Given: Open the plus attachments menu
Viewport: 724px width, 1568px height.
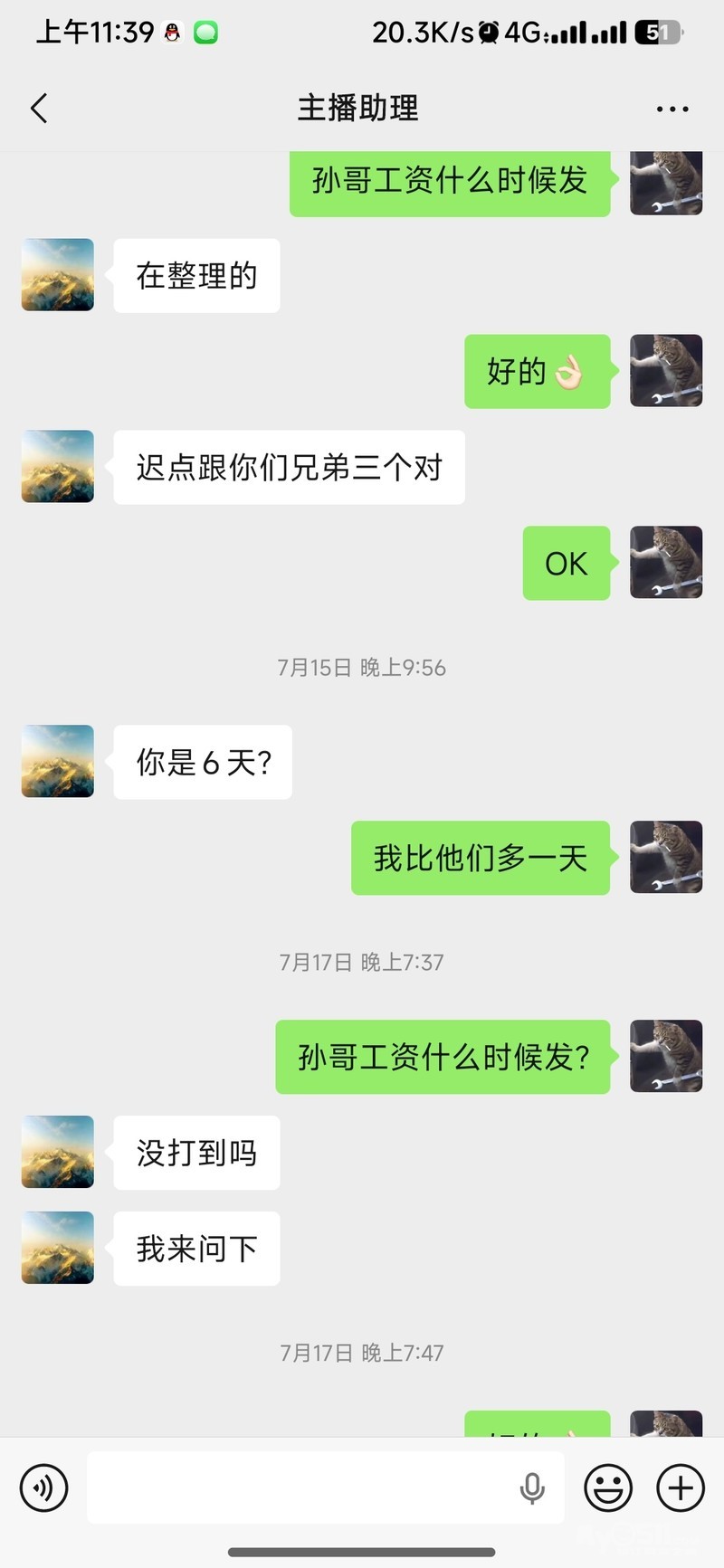Looking at the screenshot, I should 681,1487.
